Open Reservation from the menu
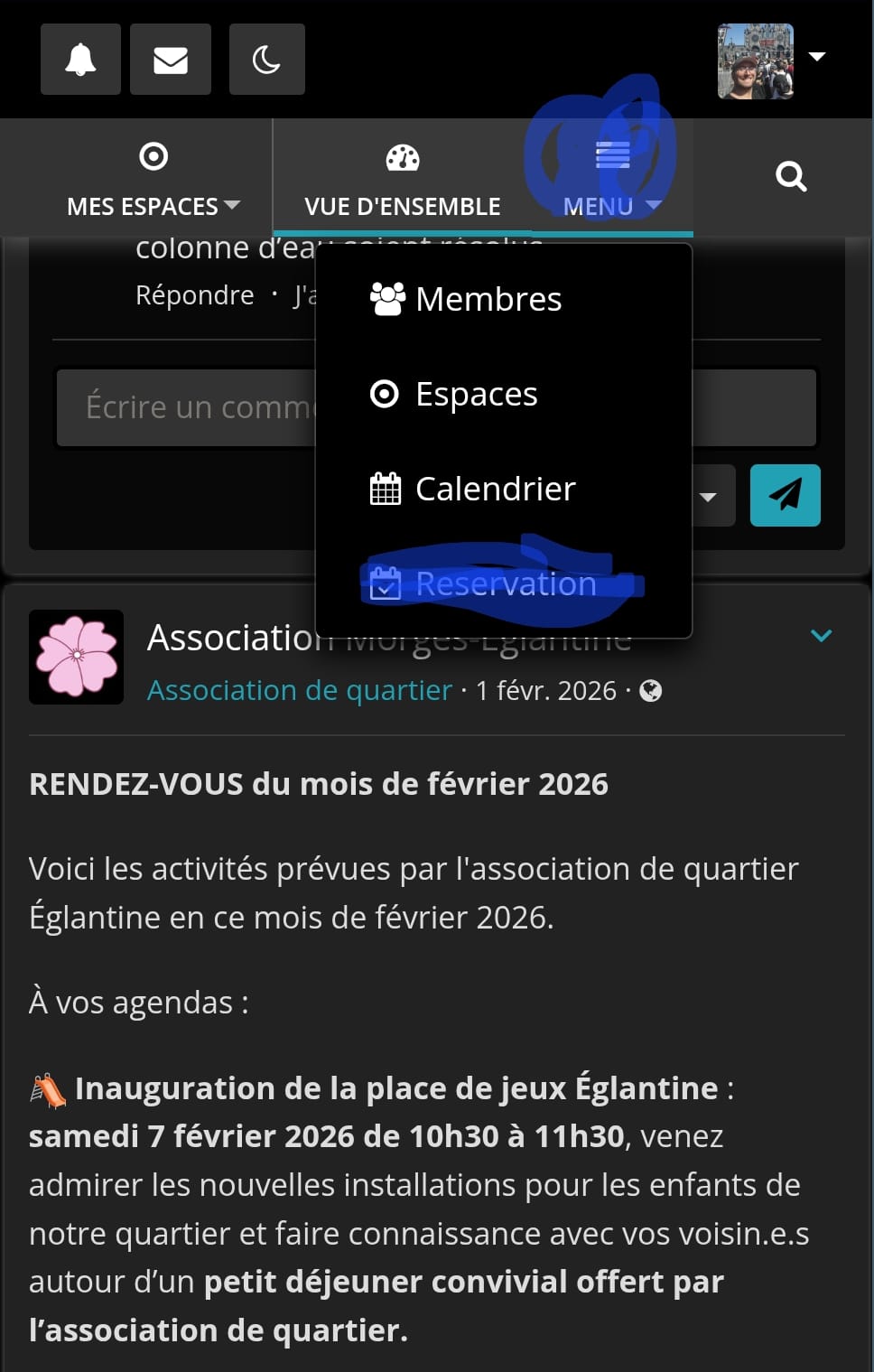 click(504, 583)
